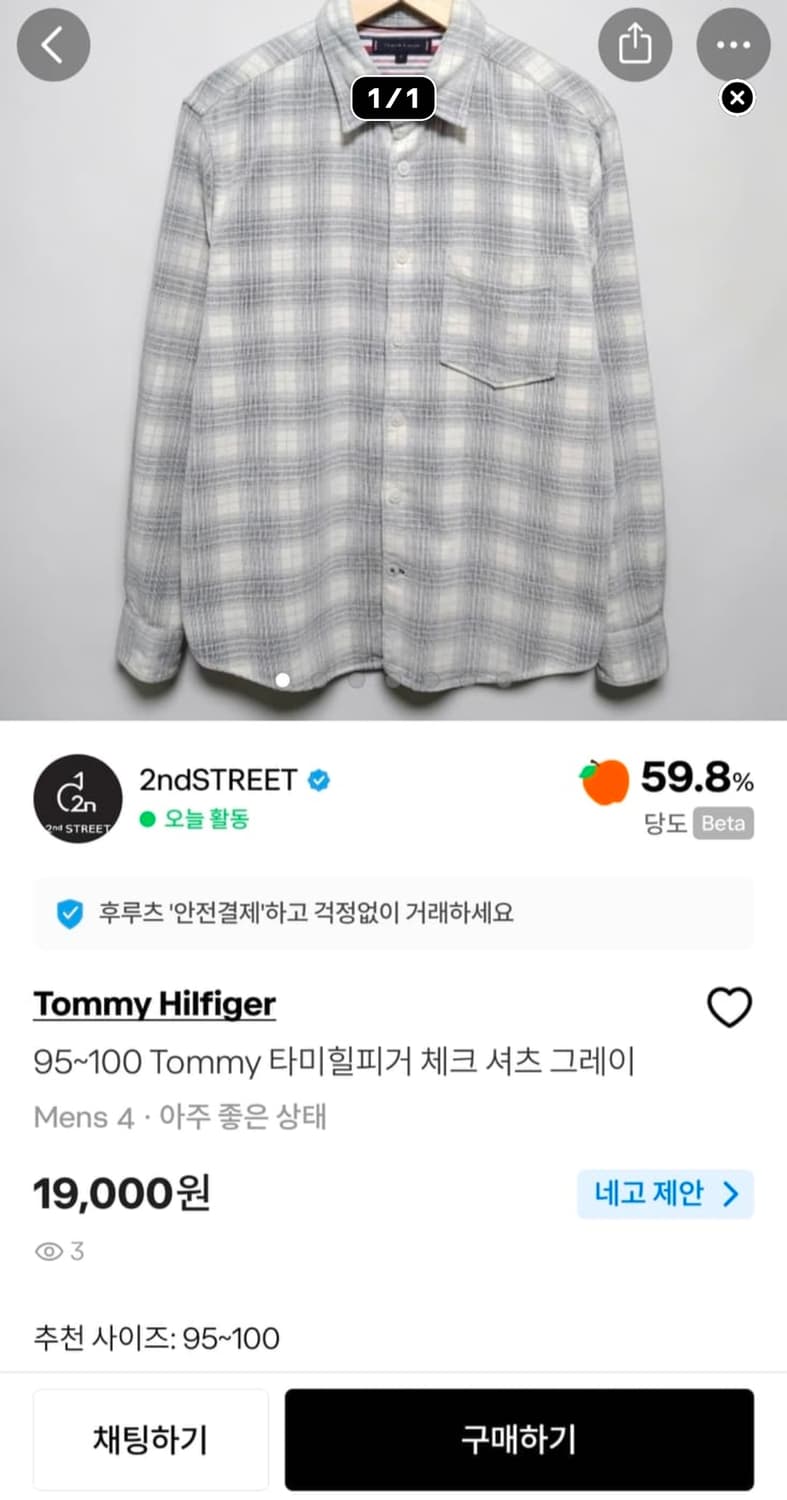Tap the 2ndSTREET seller name
Viewport: 787px width, 1500px height.
tap(216, 781)
